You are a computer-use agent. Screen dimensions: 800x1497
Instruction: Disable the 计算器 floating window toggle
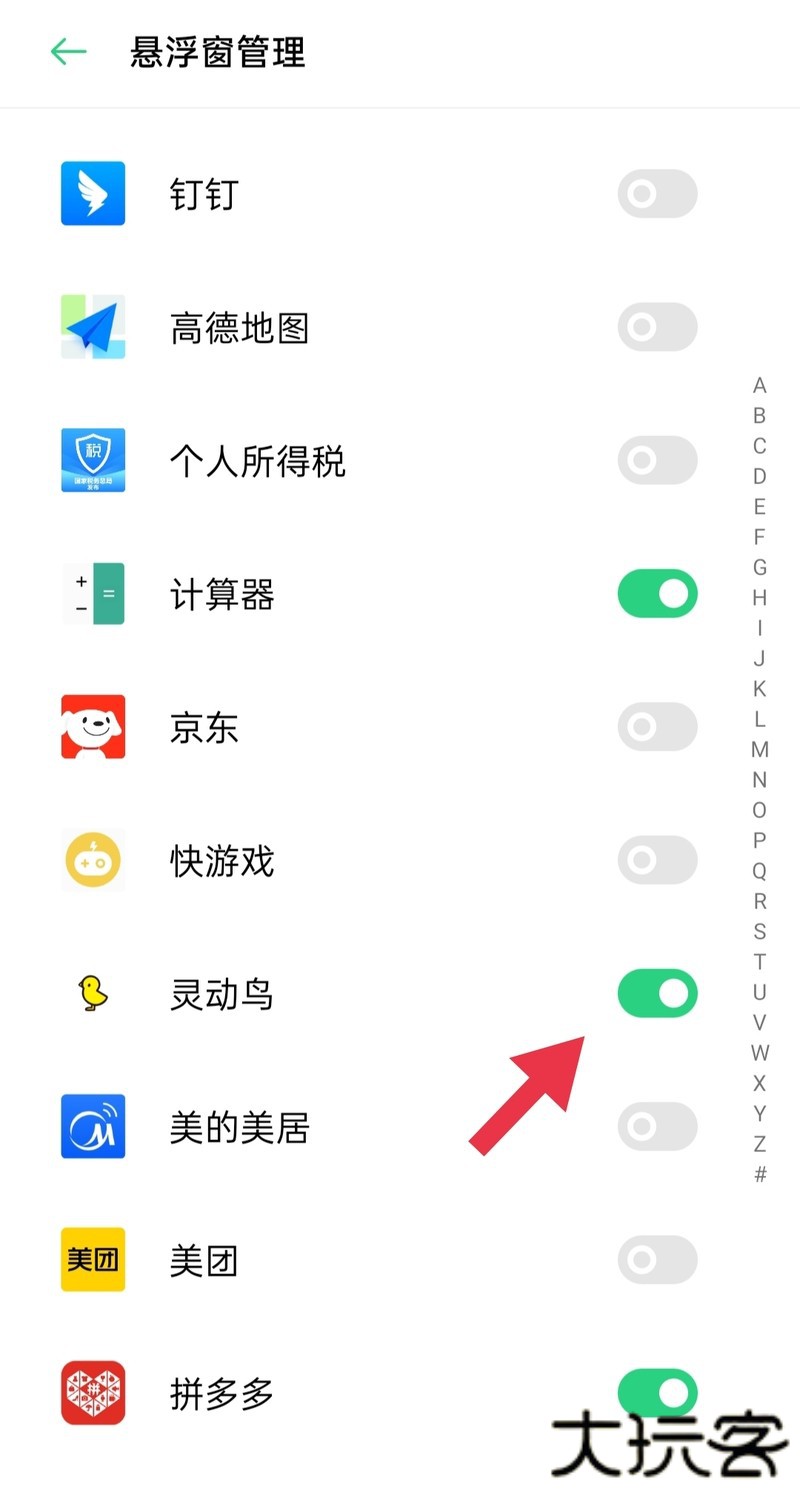(x=657, y=594)
